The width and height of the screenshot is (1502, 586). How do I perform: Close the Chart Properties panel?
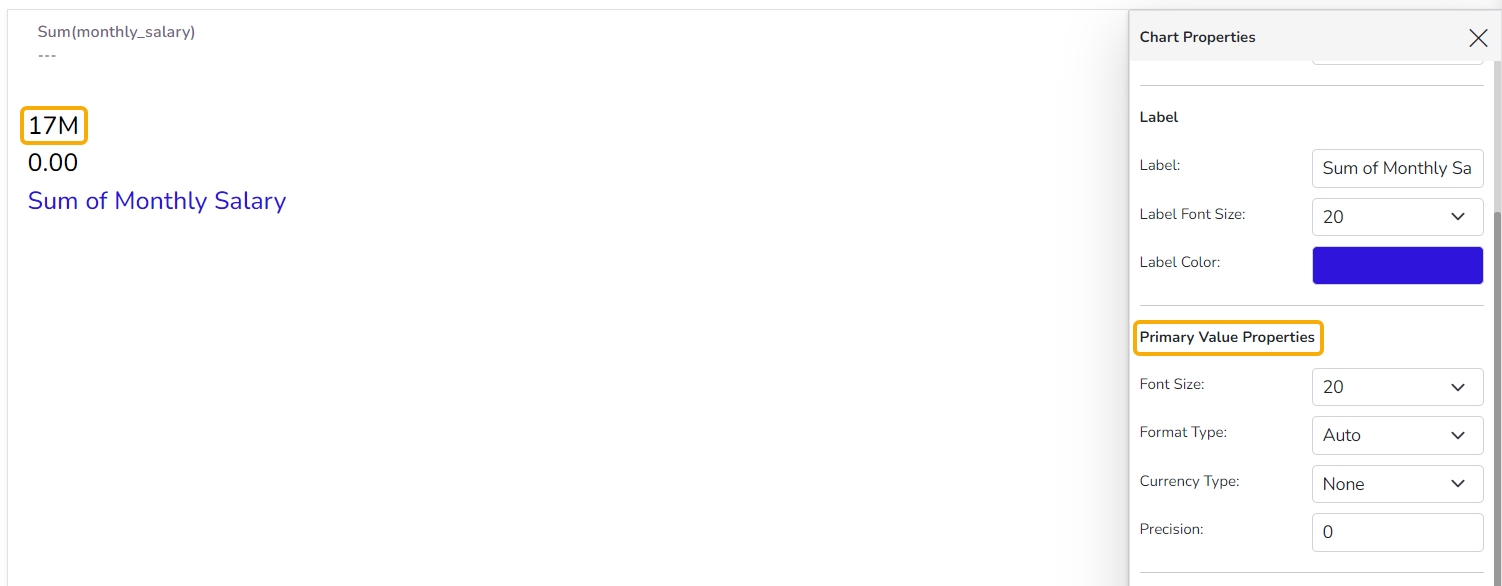coord(1478,38)
